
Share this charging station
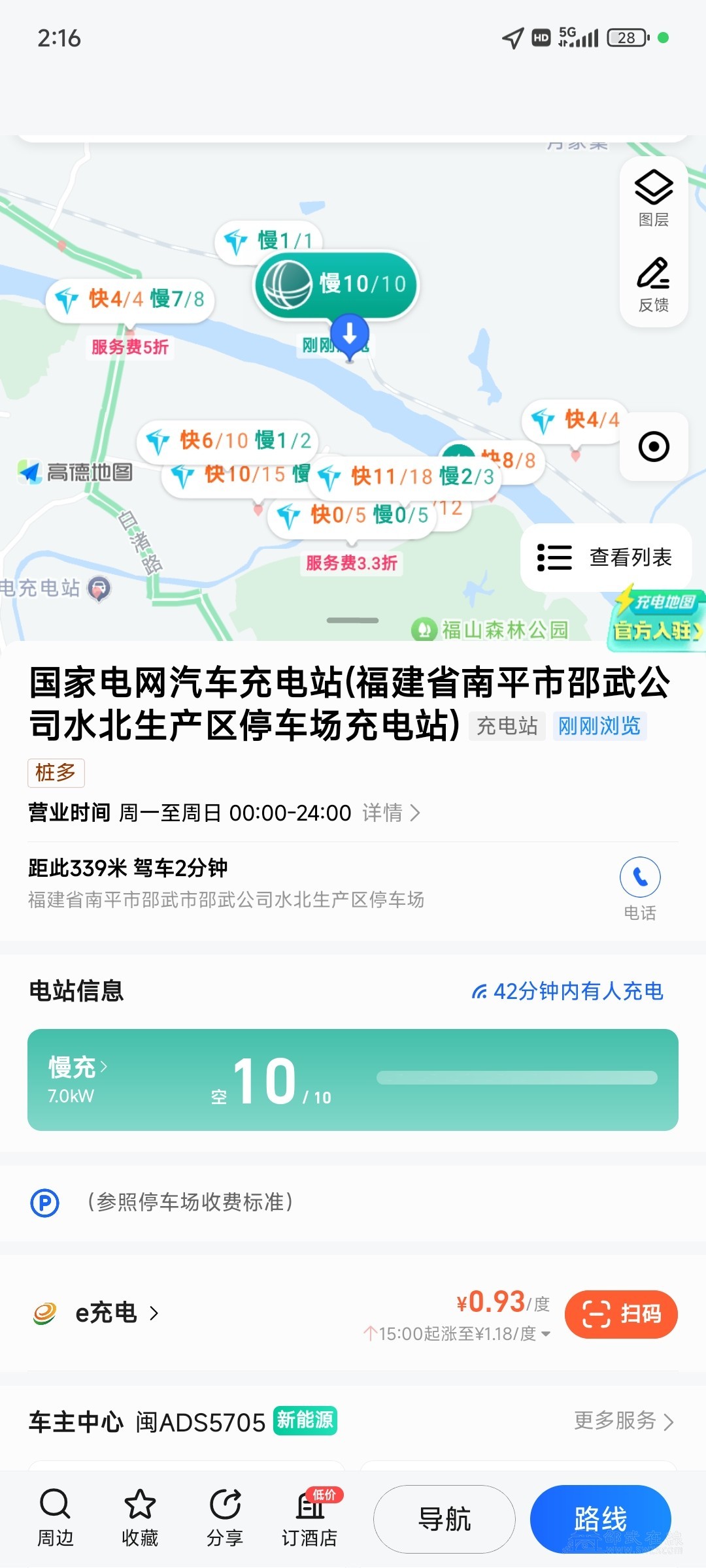coord(224,1517)
